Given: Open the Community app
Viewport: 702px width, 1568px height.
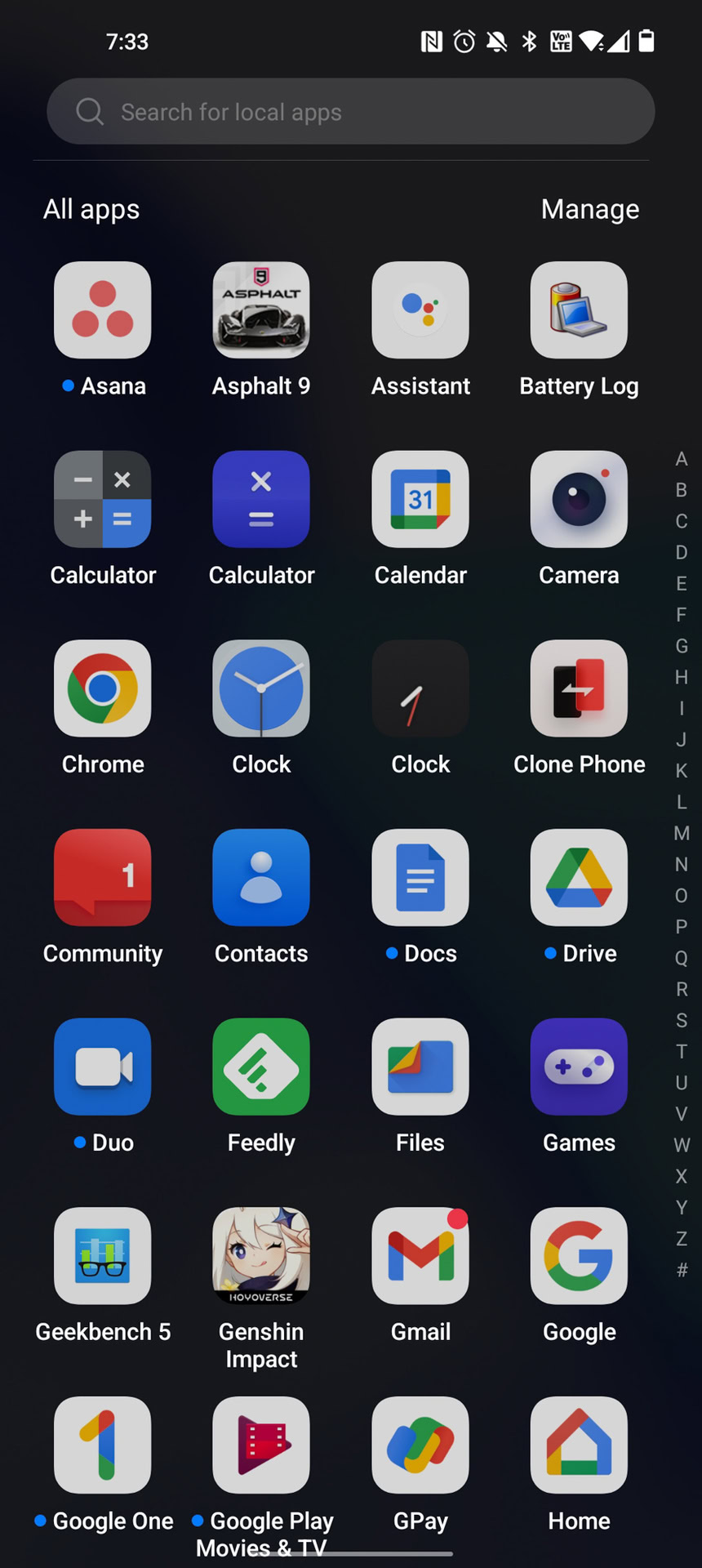Looking at the screenshot, I should point(103,877).
